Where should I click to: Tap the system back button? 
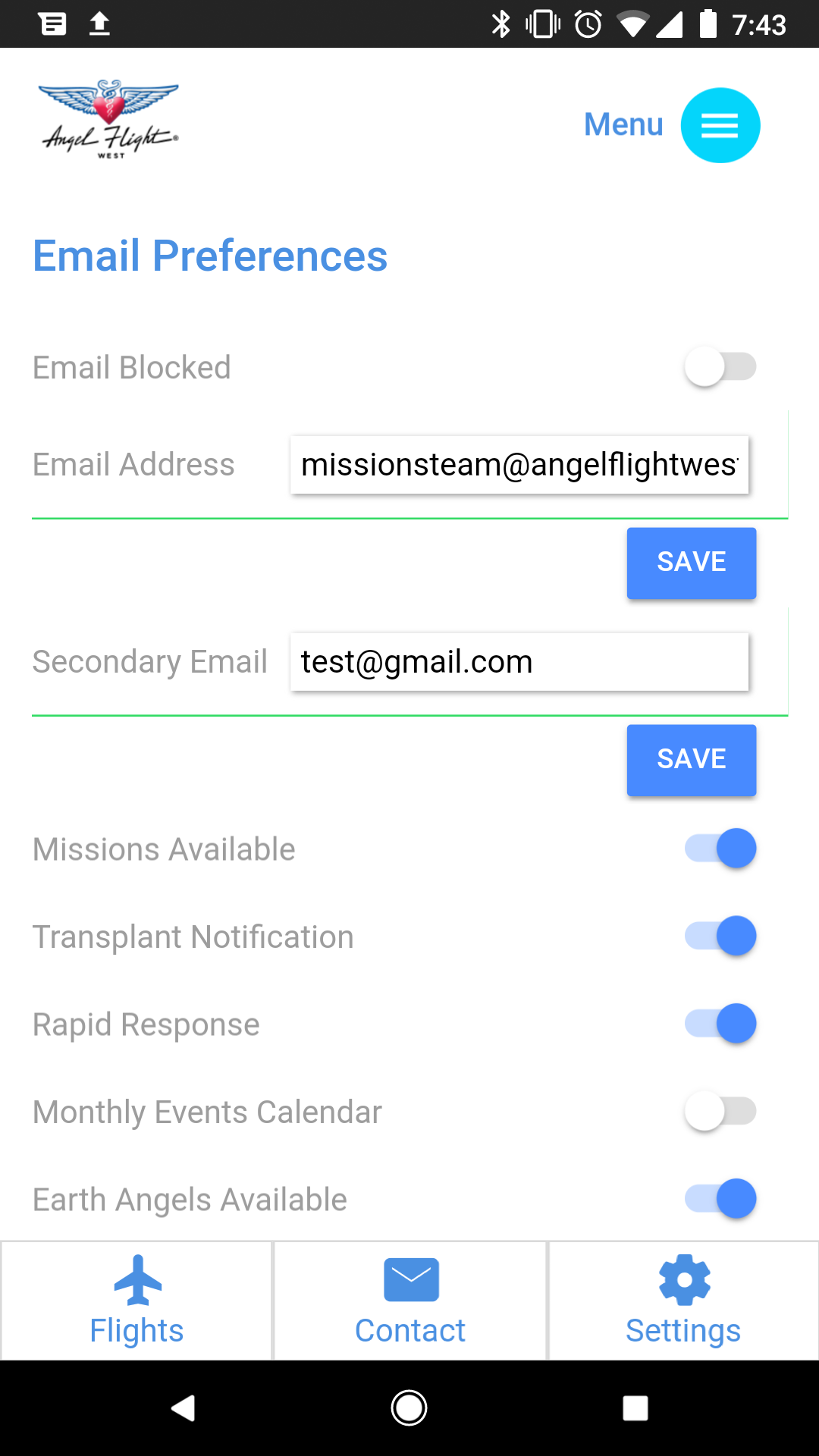click(183, 1408)
